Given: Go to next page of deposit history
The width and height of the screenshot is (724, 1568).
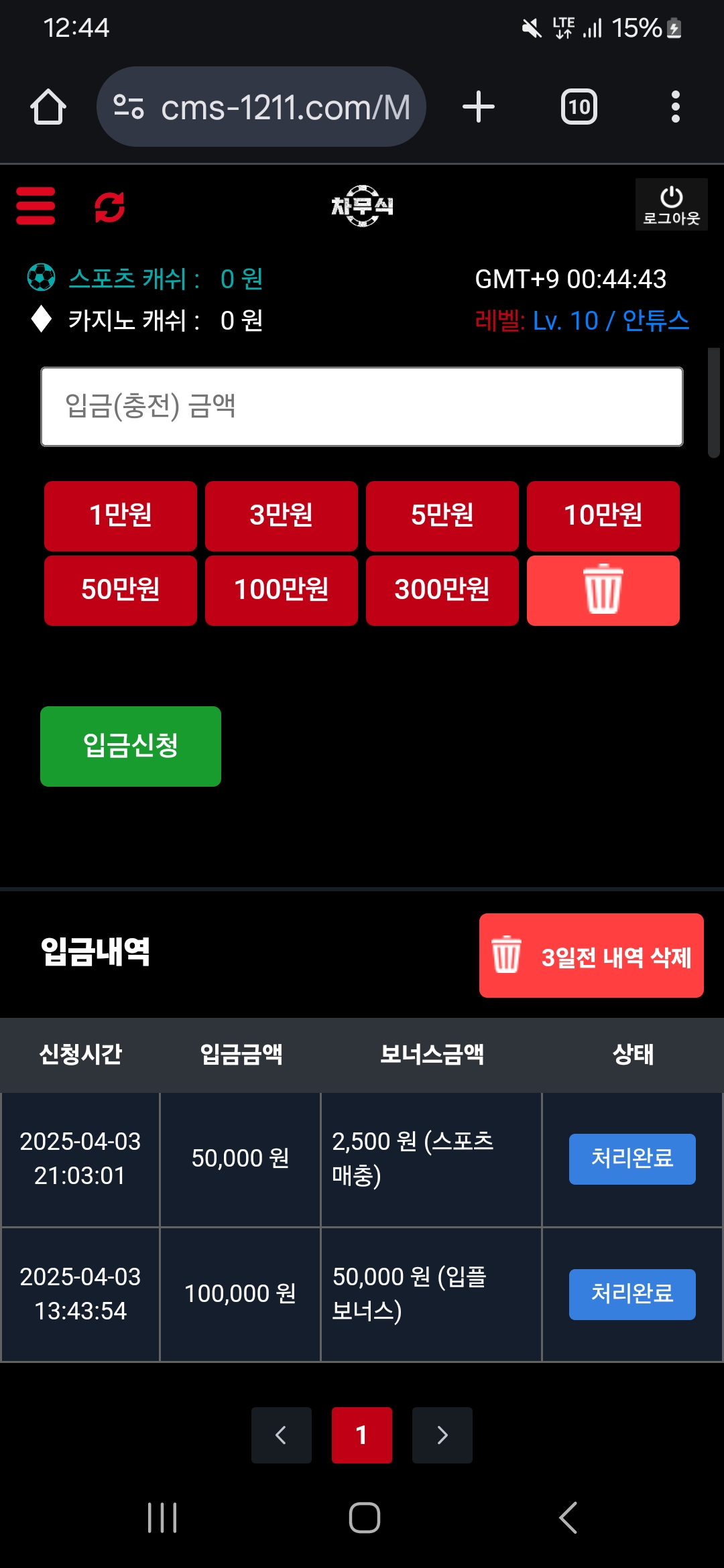Looking at the screenshot, I should click(442, 1435).
